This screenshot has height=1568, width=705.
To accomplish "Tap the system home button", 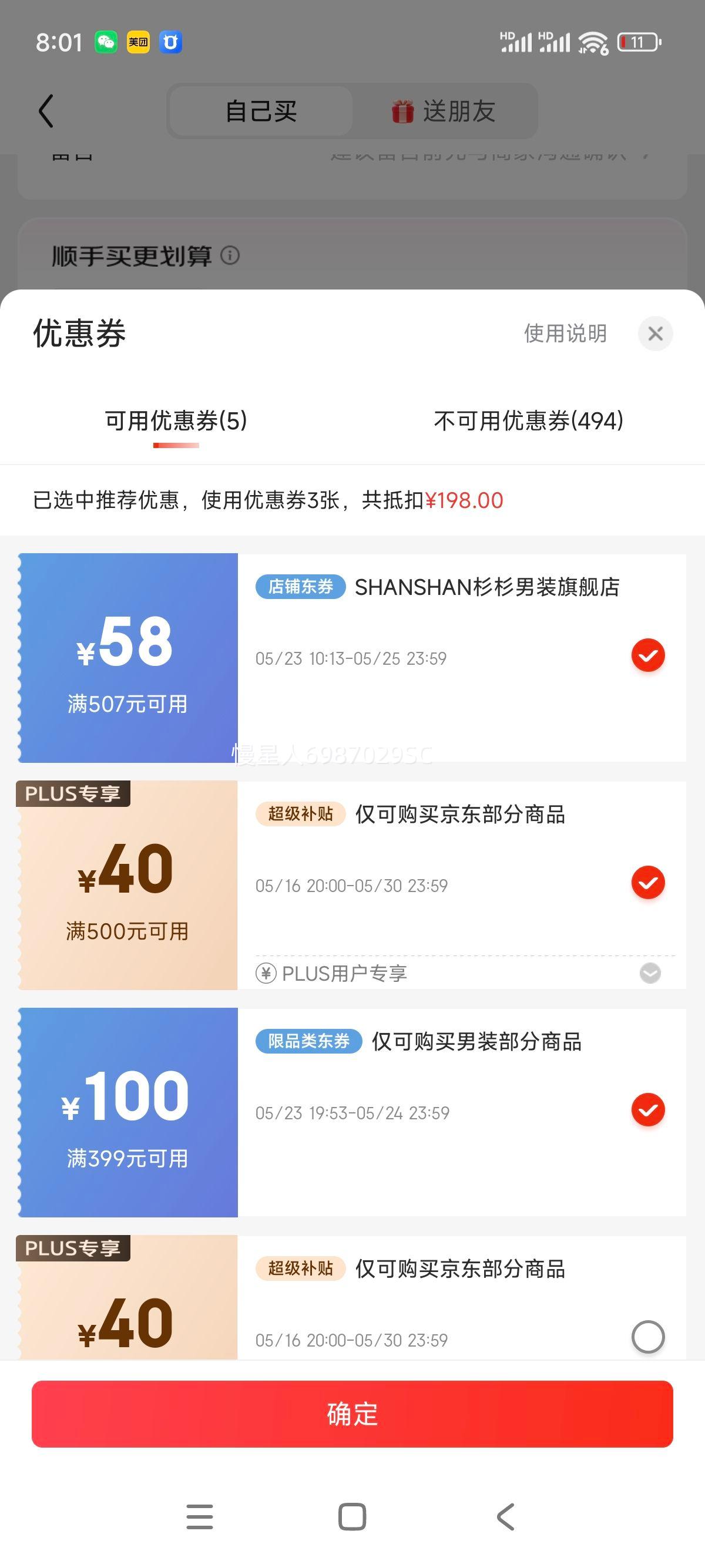I will point(352,1516).
